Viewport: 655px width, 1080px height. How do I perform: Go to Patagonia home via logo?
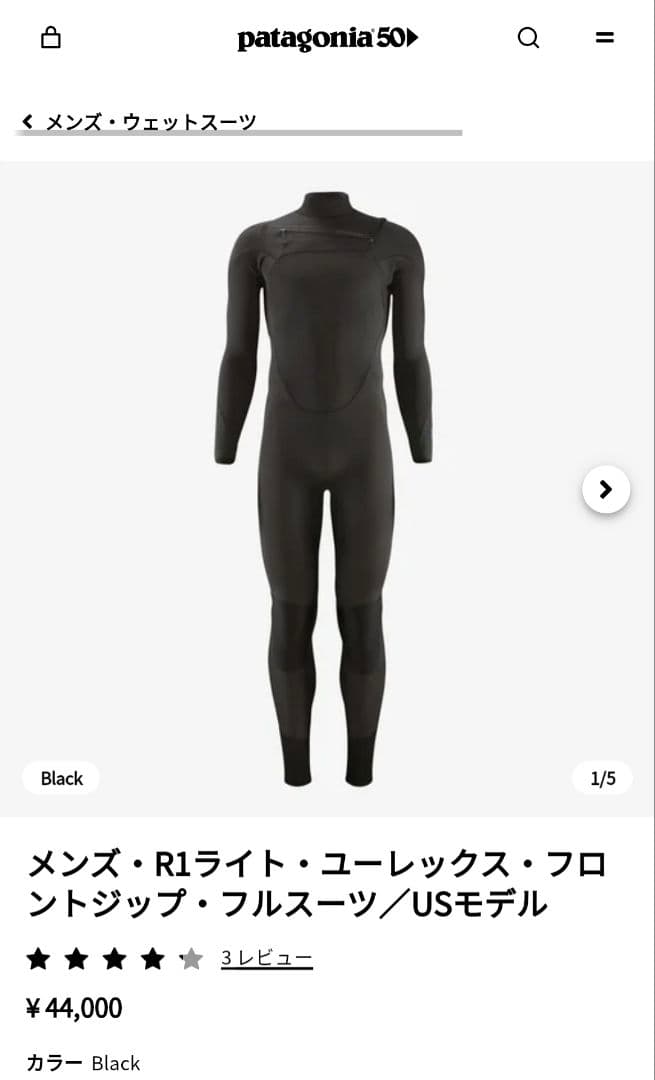(327, 39)
